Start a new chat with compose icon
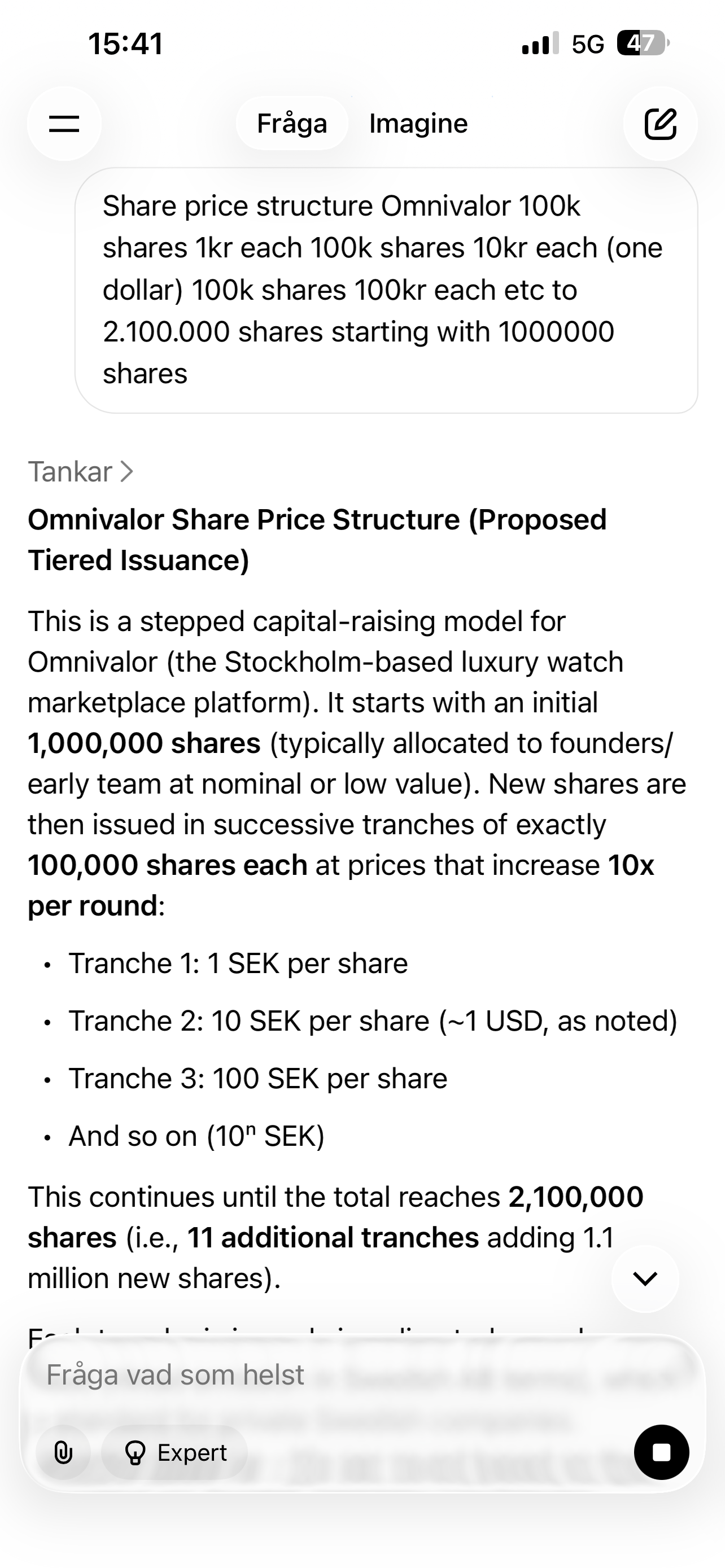This screenshot has height=1568, width=725. pyautogui.click(x=660, y=124)
